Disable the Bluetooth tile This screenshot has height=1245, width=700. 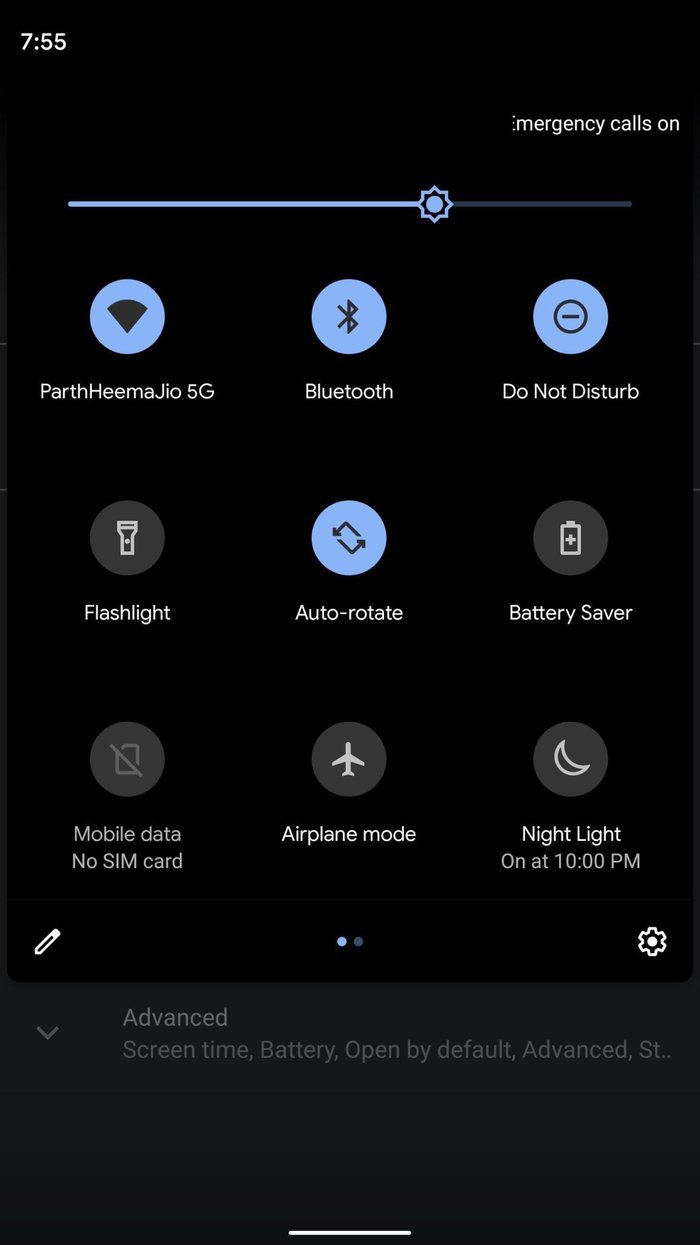coord(348,317)
